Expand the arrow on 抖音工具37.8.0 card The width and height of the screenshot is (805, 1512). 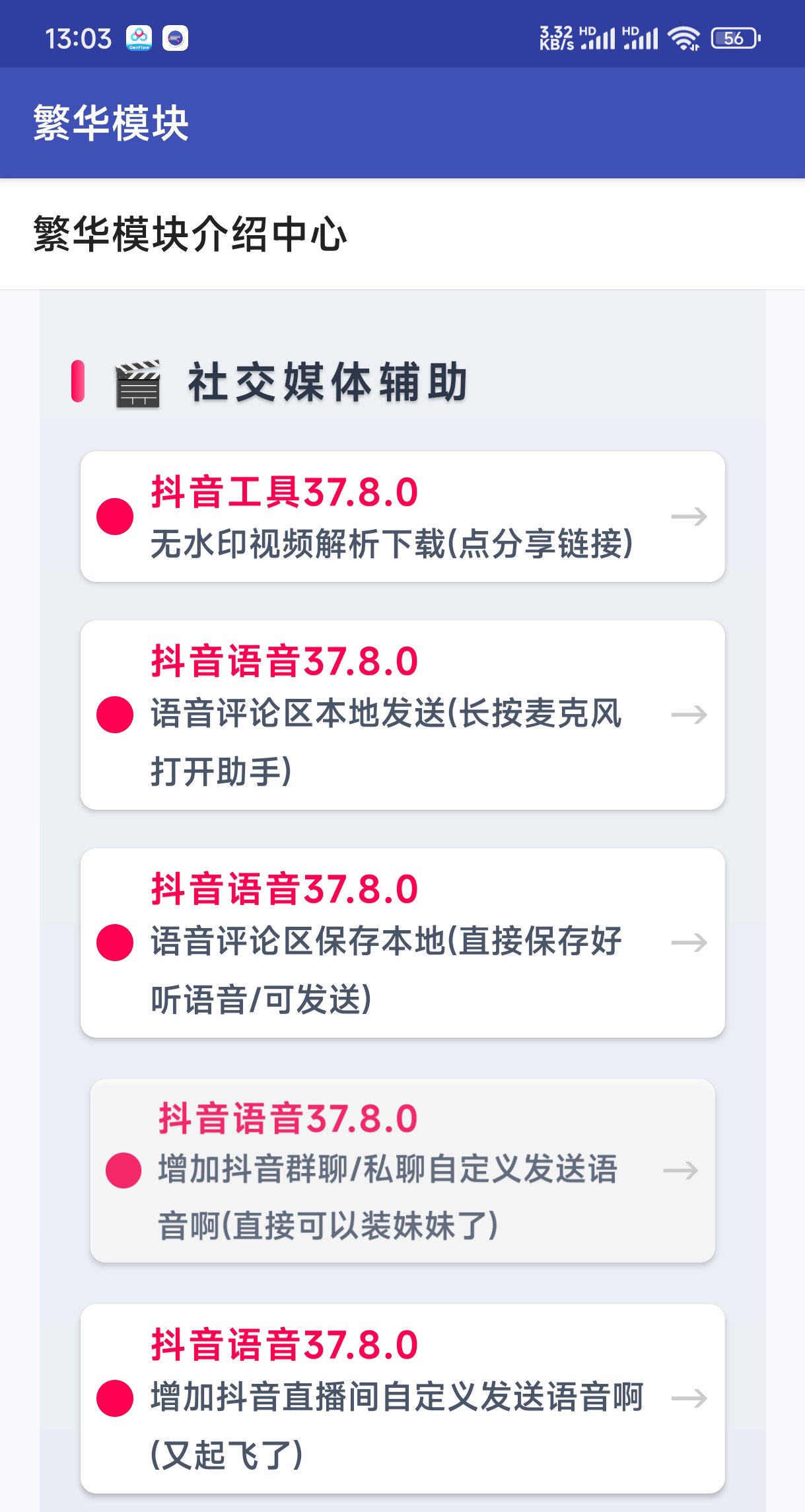click(689, 518)
